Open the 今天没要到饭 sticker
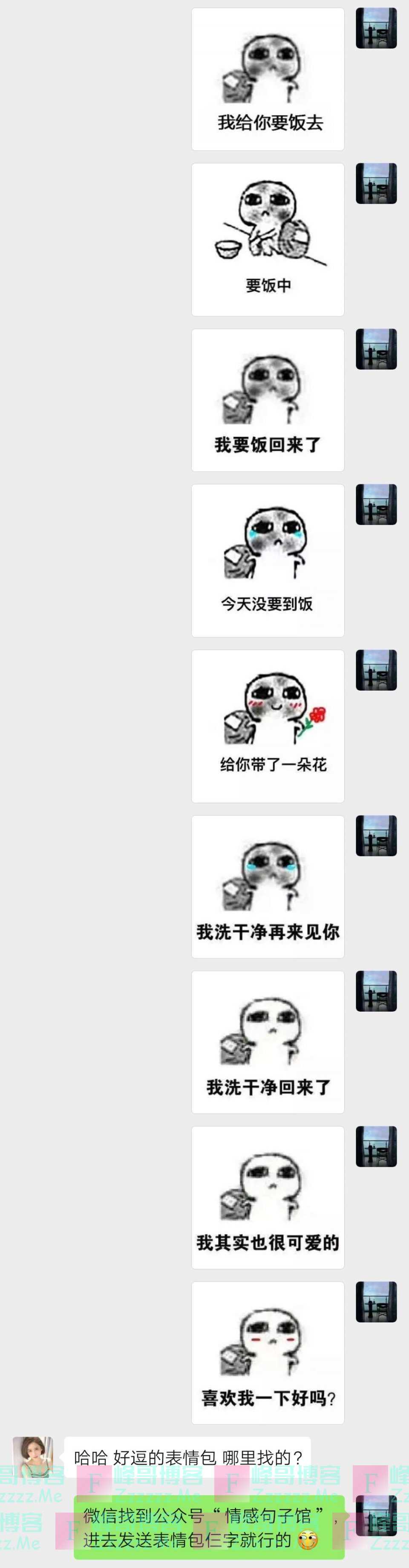409x1568 pixels. [x=268, y=561]
